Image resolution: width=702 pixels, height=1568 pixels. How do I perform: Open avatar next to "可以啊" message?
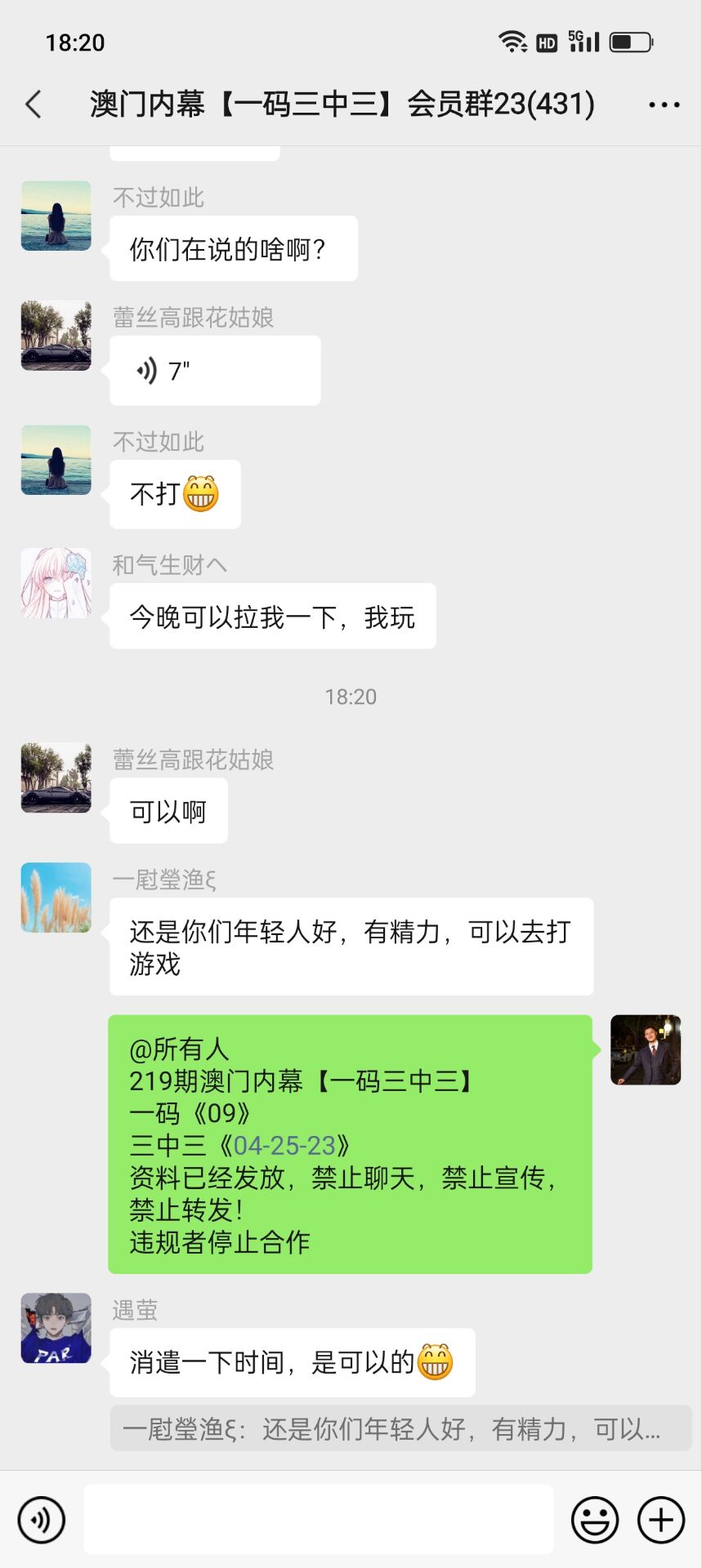click(56, 777)
